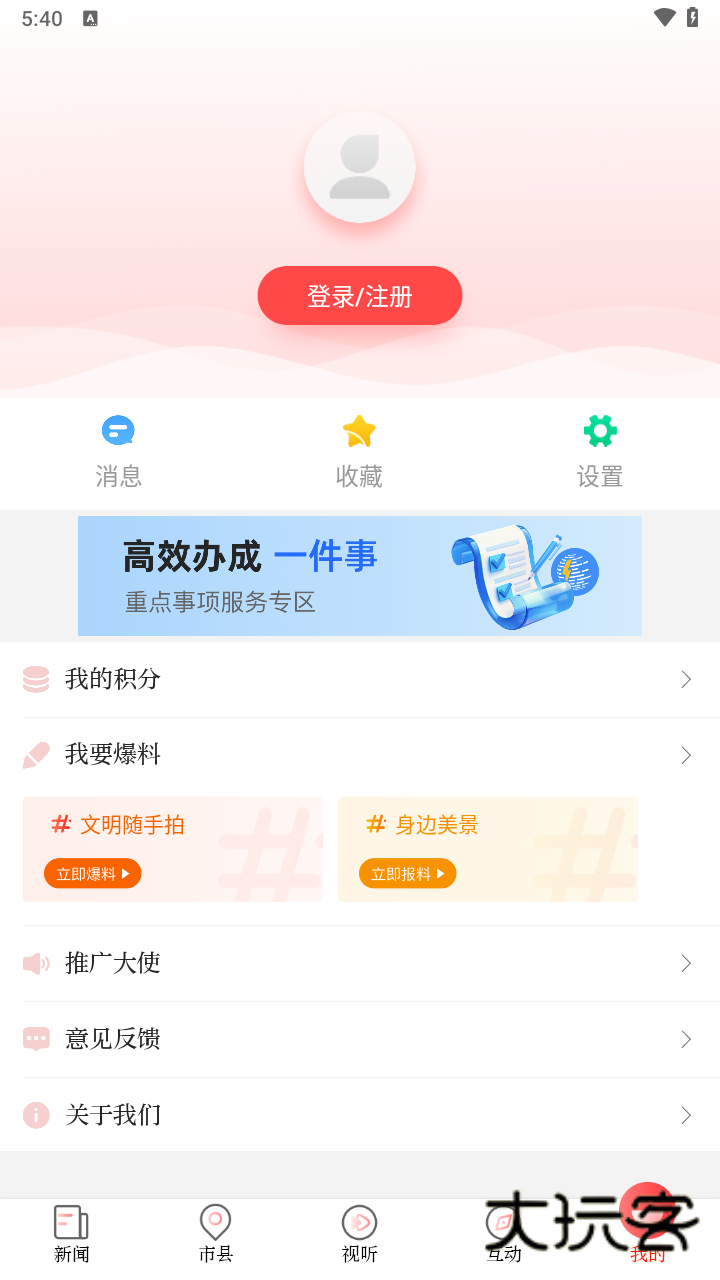The height and width of the screenshot is (1280, 720).
Task: Open the 设置 settings gear icon
Action: click(600, 430)
